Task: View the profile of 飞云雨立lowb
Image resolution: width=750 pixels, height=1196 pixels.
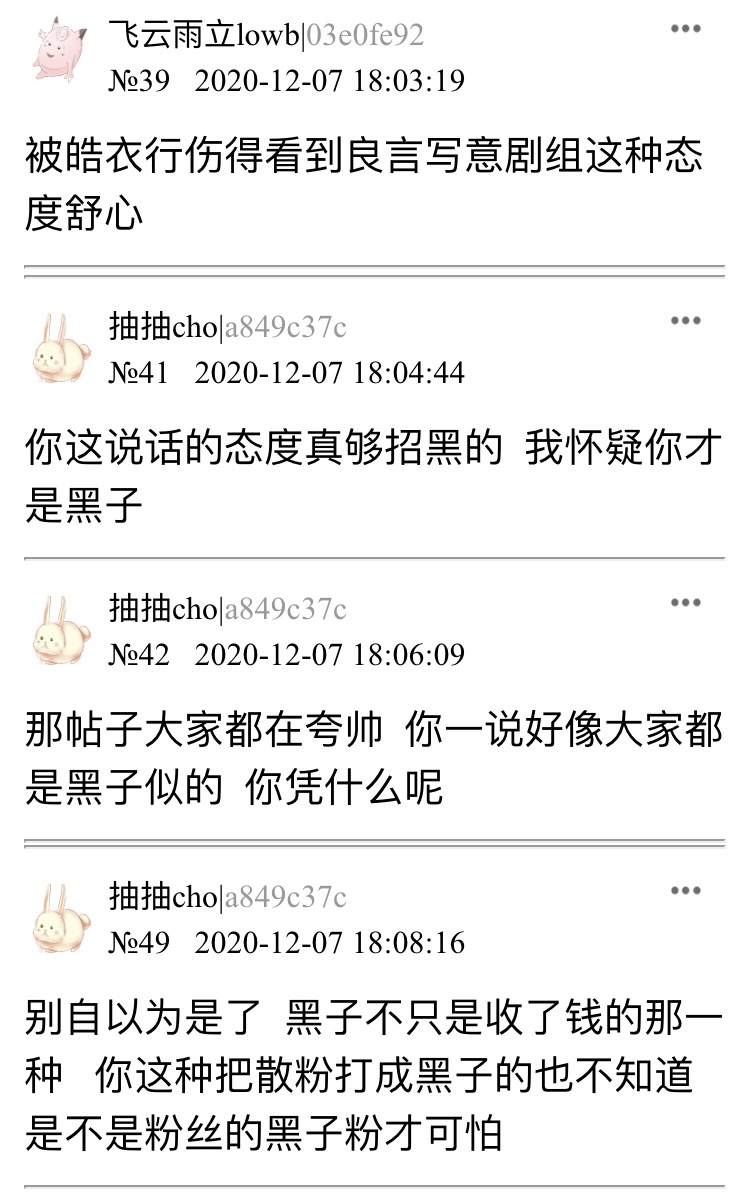Action: pos(204,36)
